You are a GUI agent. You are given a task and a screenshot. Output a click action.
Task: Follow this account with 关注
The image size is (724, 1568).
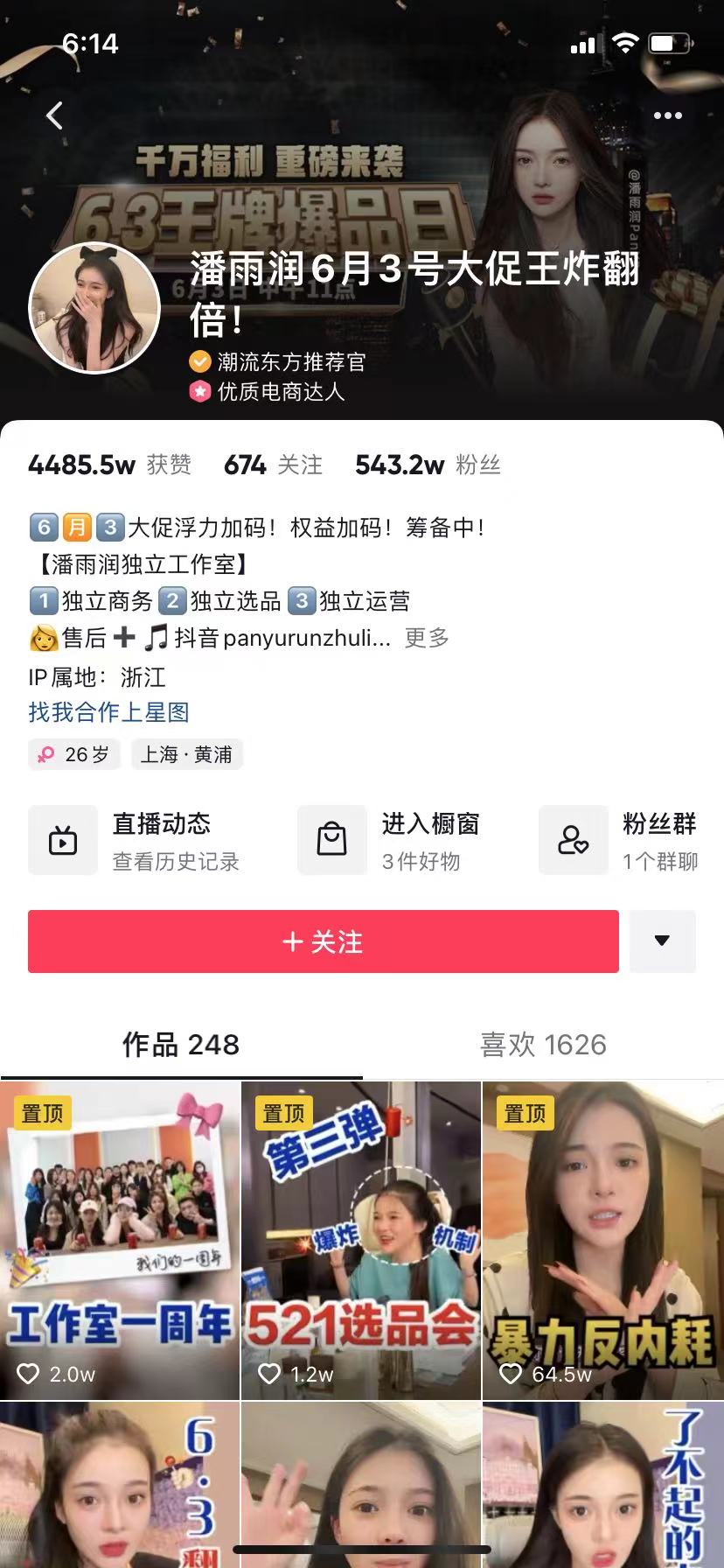pos(324,941)
